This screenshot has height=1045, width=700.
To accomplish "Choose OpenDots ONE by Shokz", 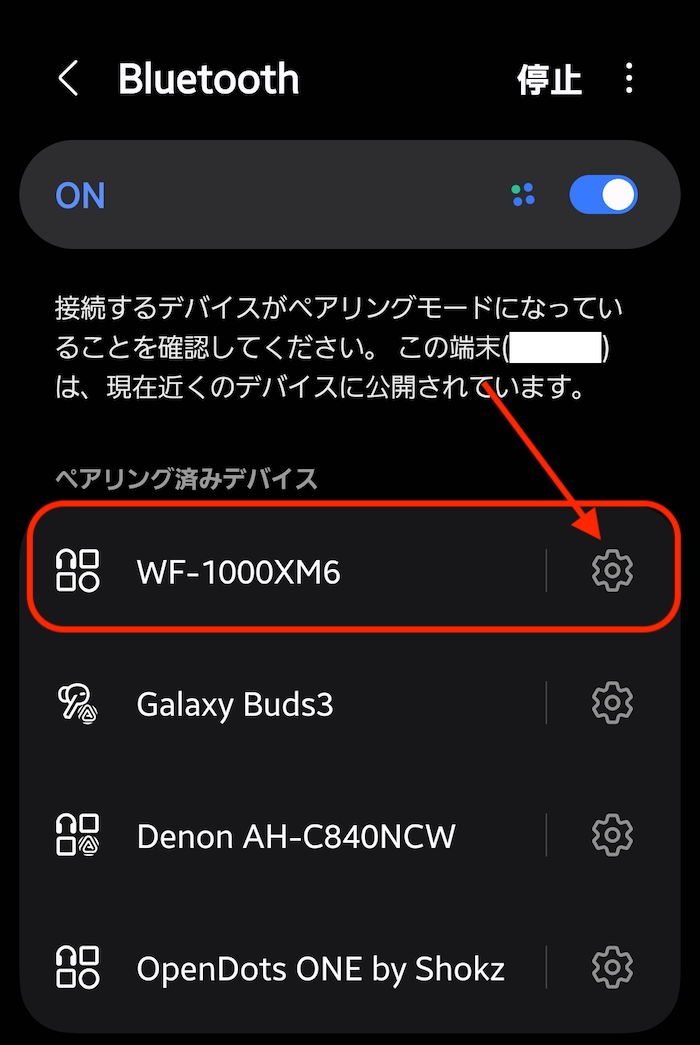I will pyautogui.click(x=320, y=968).
